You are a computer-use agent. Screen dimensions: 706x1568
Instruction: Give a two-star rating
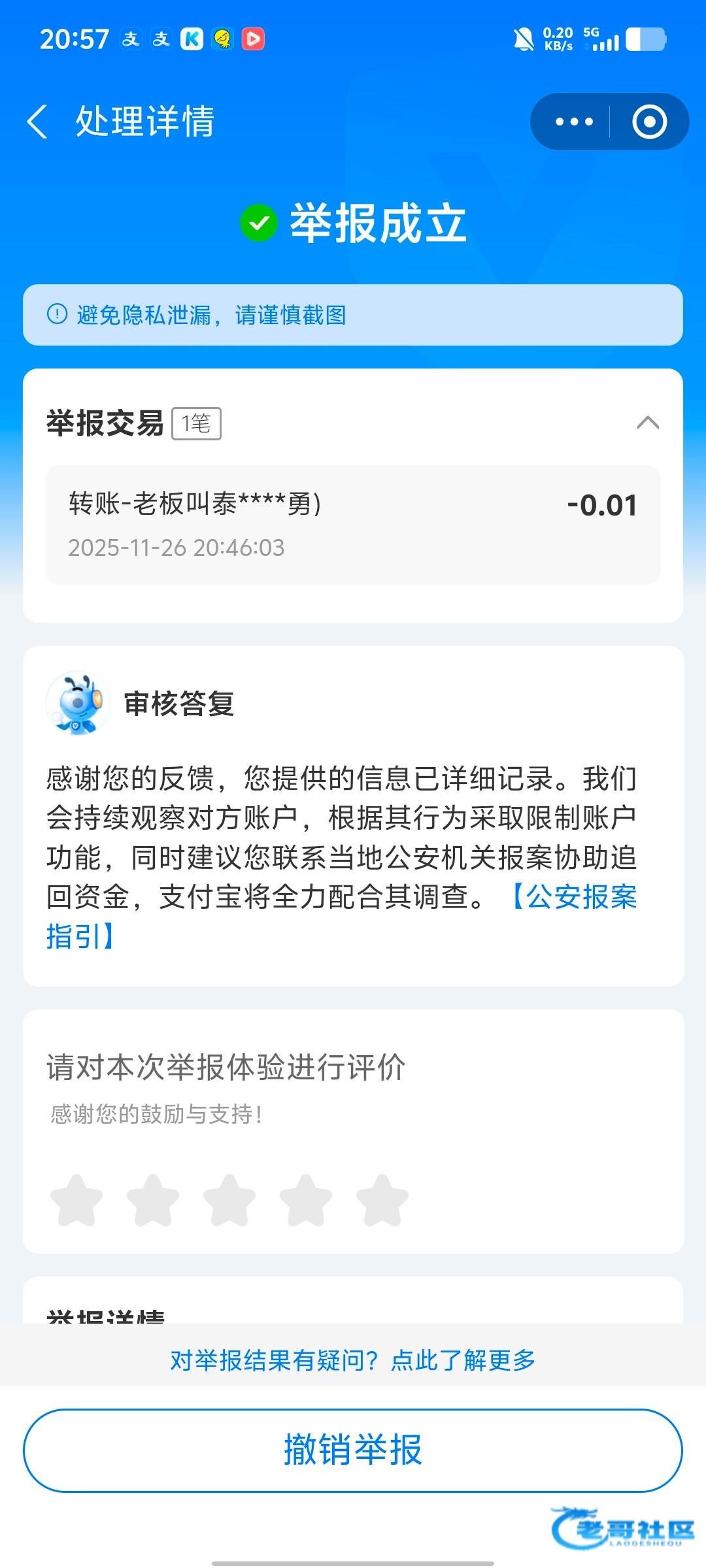coord(153,1200)
